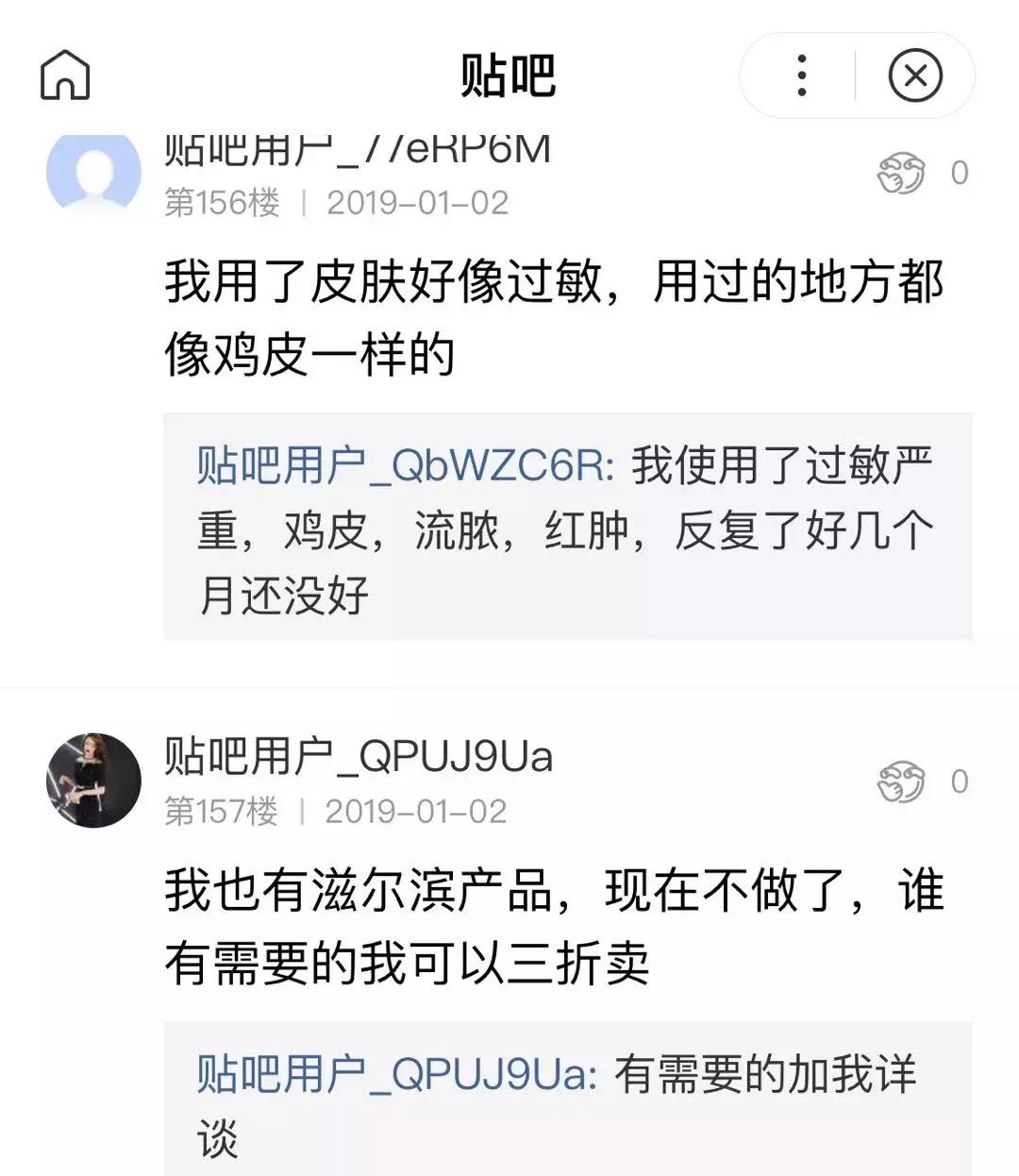Click the Tieba title in the header
Viewport: 1019px width, 1176px height.
[509, 75]
